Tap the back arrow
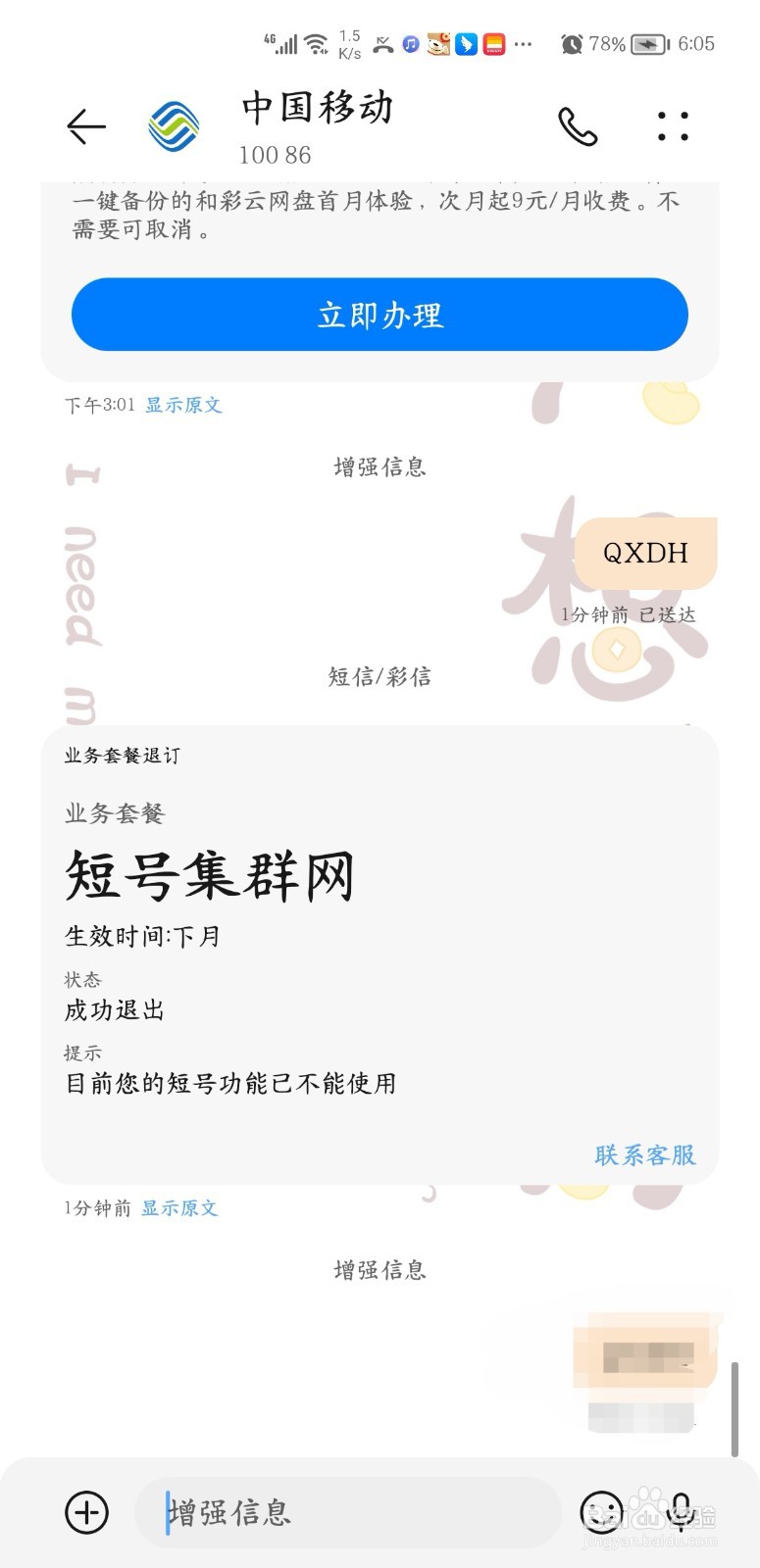 (x=85, y=126)
